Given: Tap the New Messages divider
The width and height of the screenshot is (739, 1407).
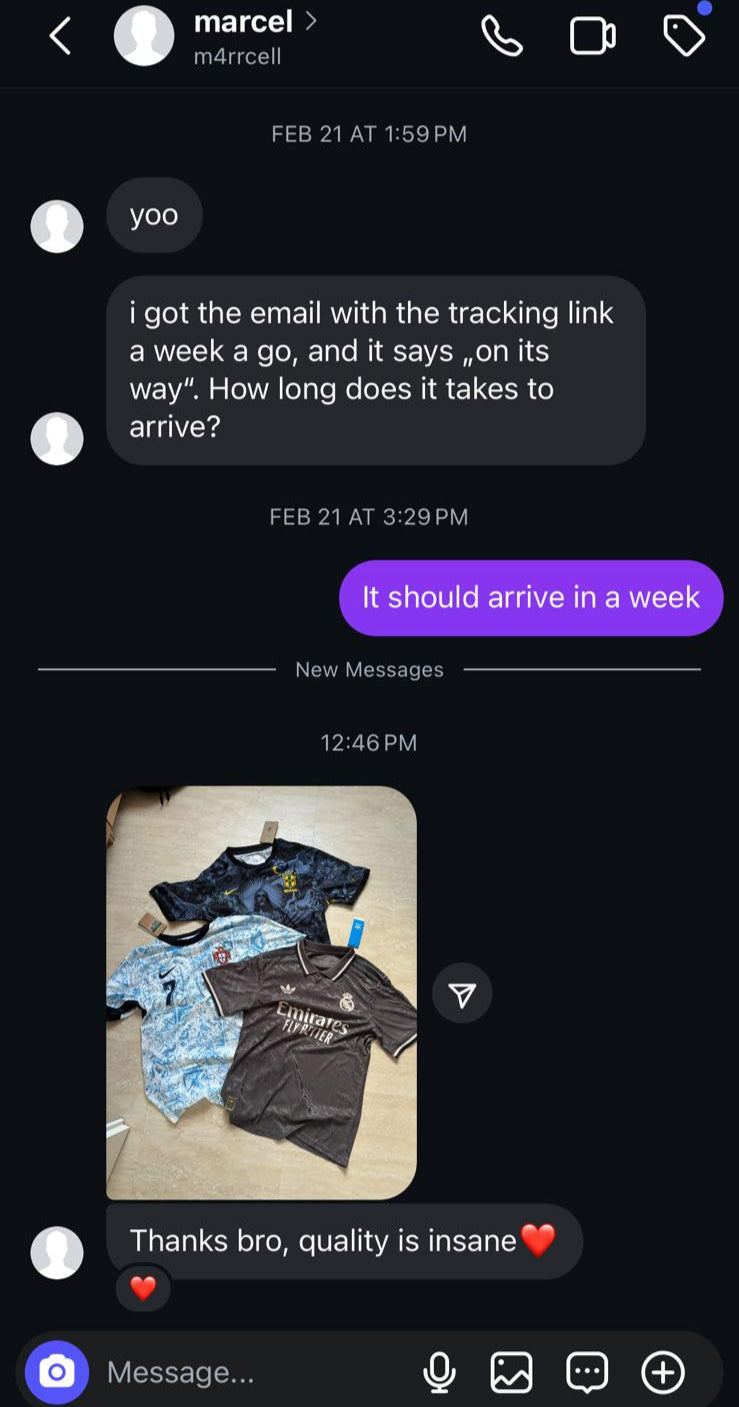Looking at the screenshot, I should 369,669.
